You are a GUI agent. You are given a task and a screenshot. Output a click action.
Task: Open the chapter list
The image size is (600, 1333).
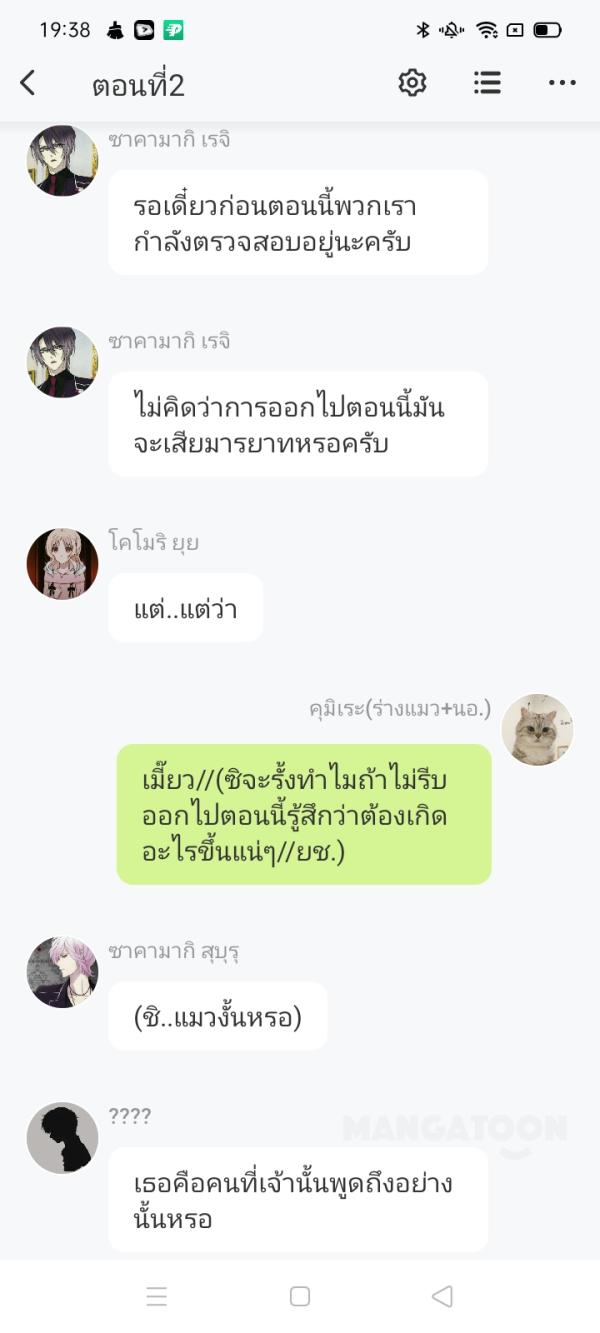(487, 83)
